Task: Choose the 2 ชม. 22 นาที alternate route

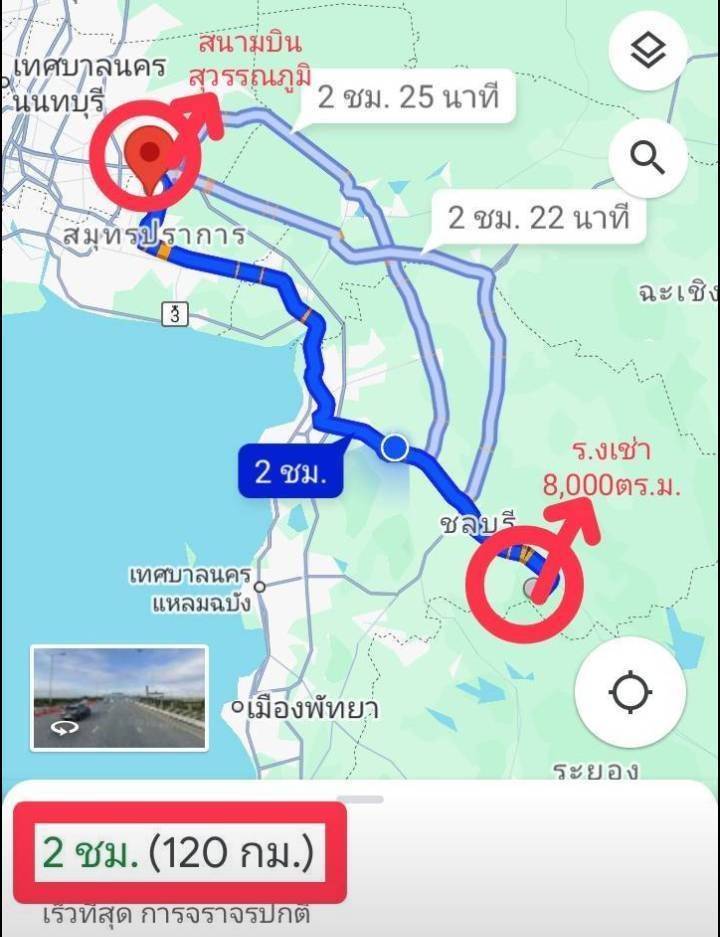Action: [x=538, y=217]
